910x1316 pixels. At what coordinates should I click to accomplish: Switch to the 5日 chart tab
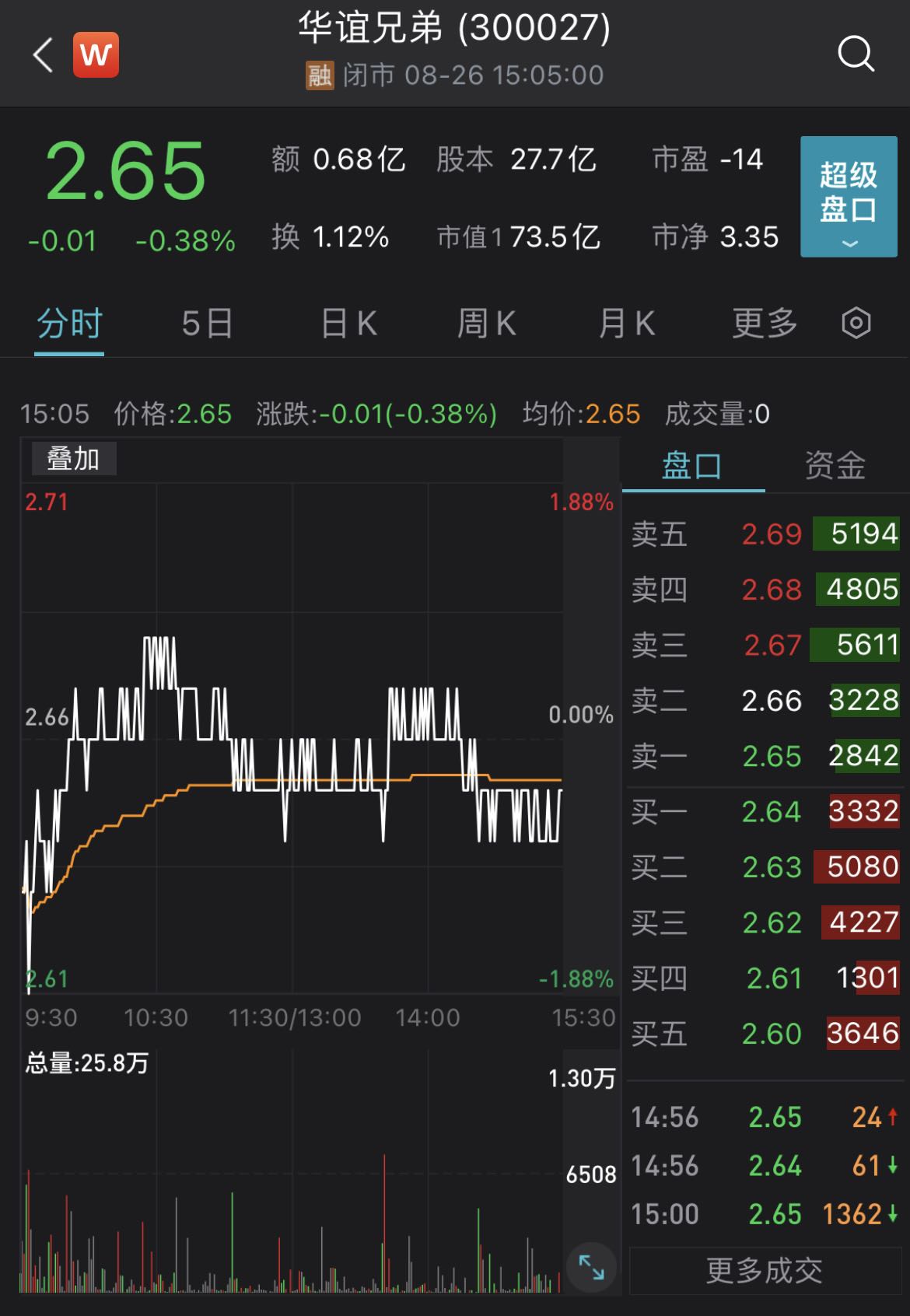point(207,324)
